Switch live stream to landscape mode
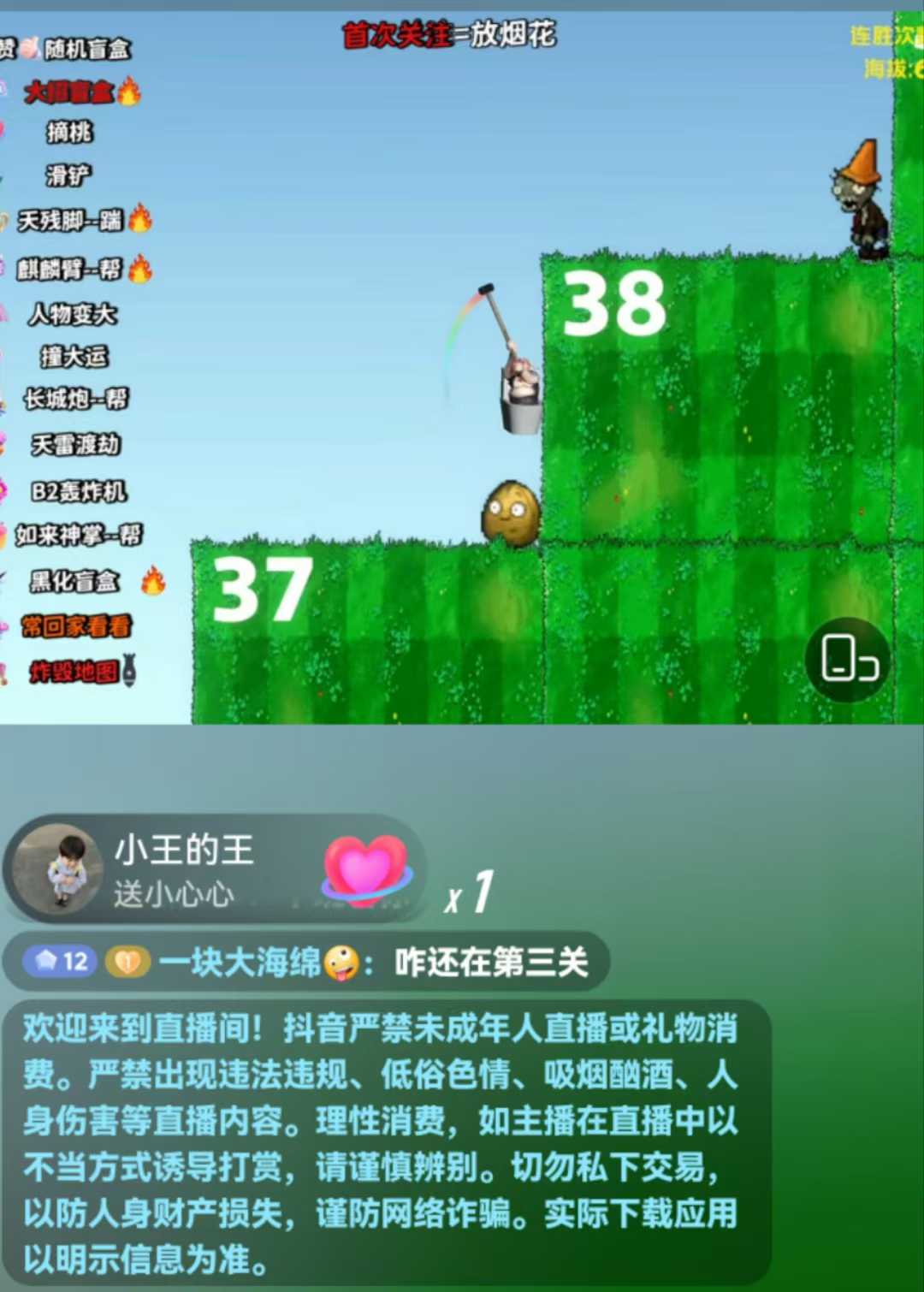Screen dimensions: 924x1292 (850, 660)
